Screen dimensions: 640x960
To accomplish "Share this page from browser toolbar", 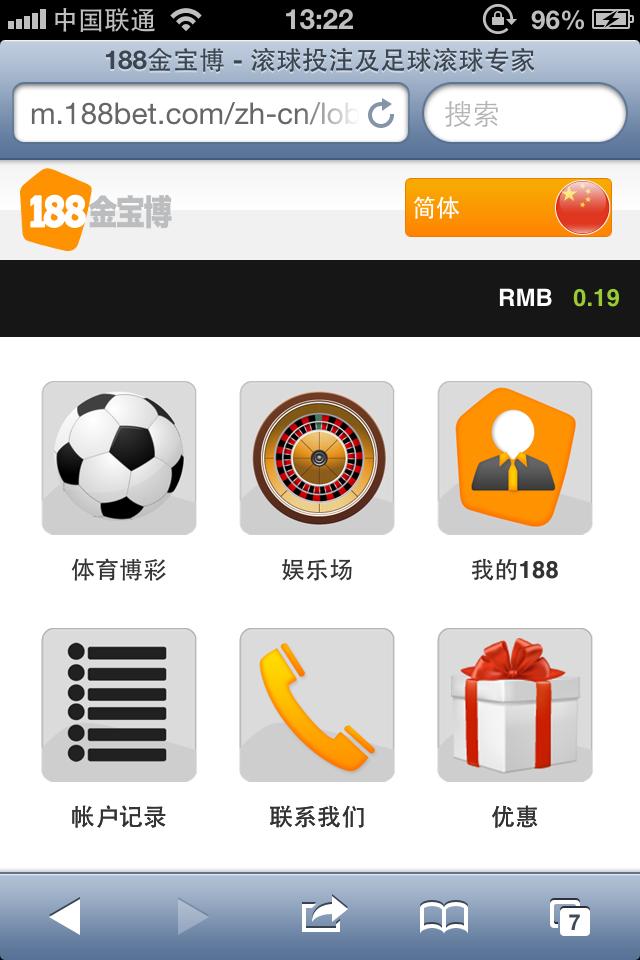I will [323, 915].
